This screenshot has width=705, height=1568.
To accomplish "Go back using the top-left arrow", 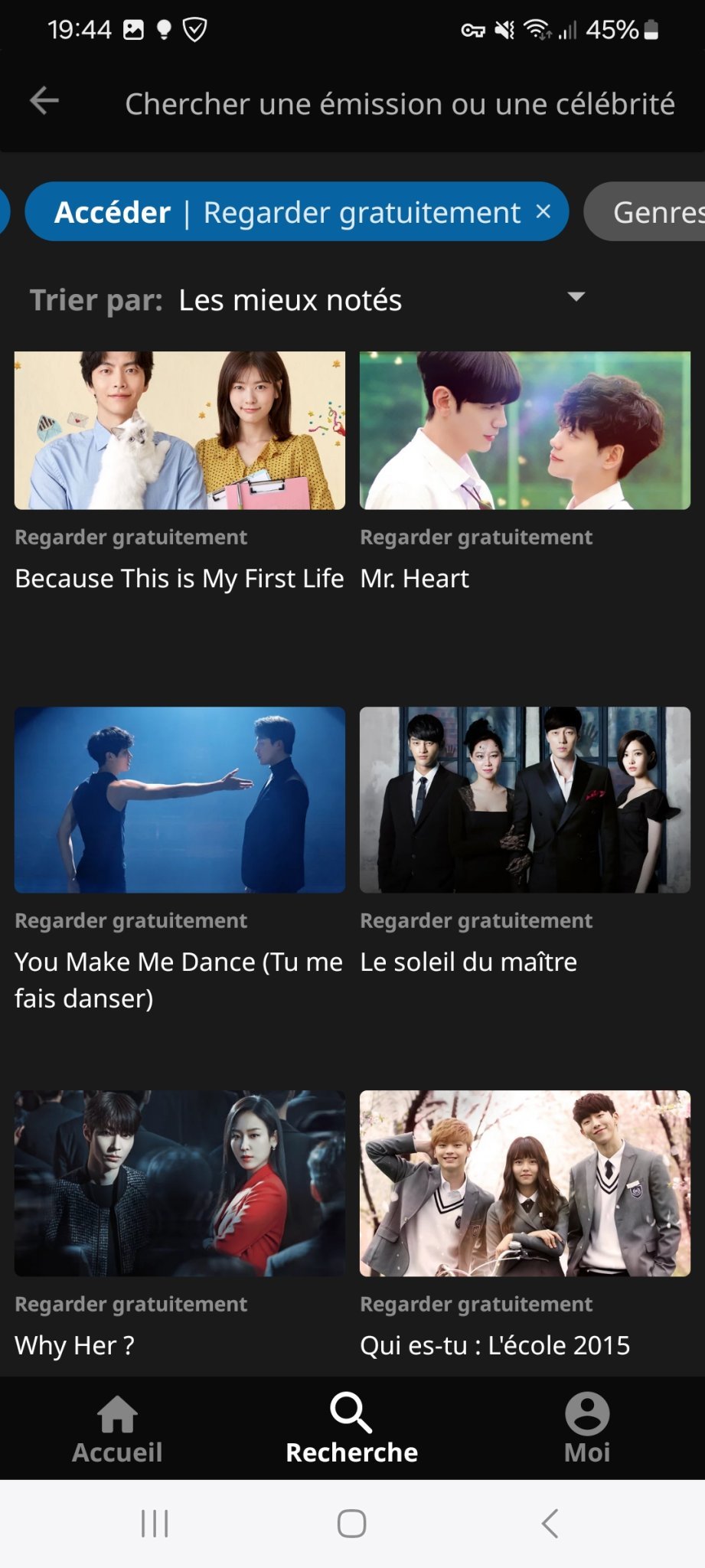I will pos(44,101).
